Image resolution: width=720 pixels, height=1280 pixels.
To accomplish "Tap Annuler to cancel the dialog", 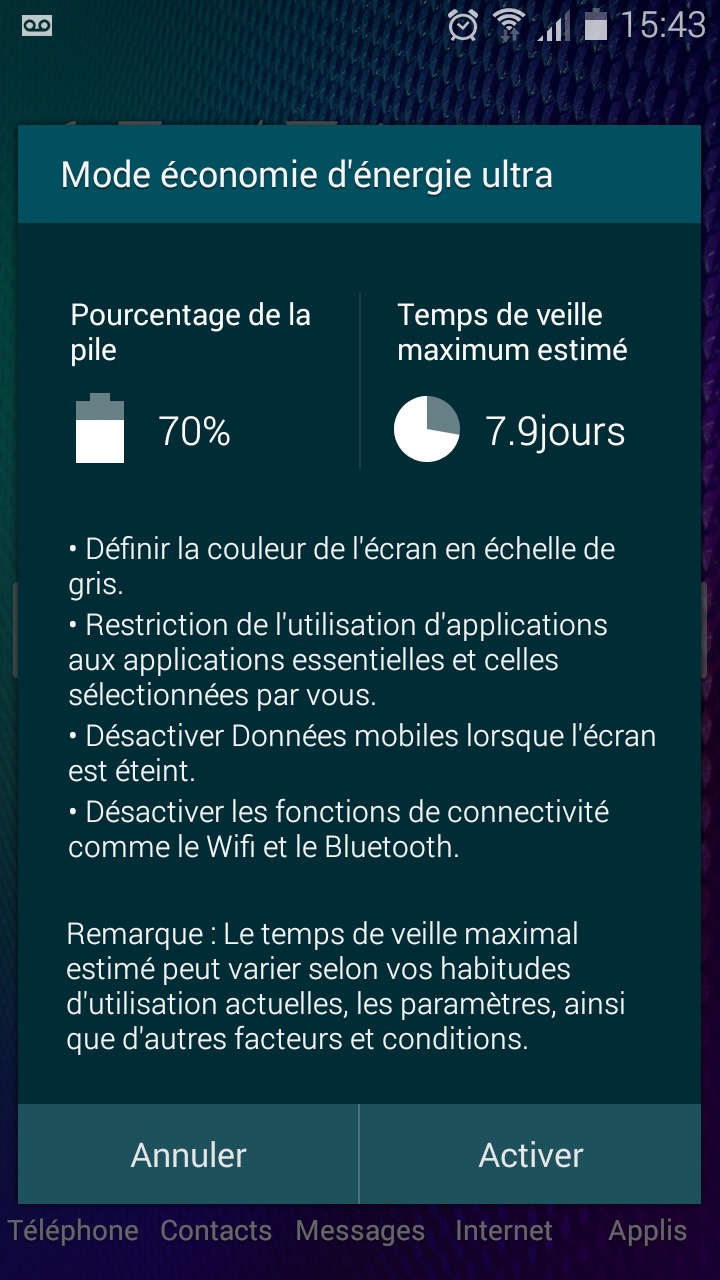I will (188, 1155).
